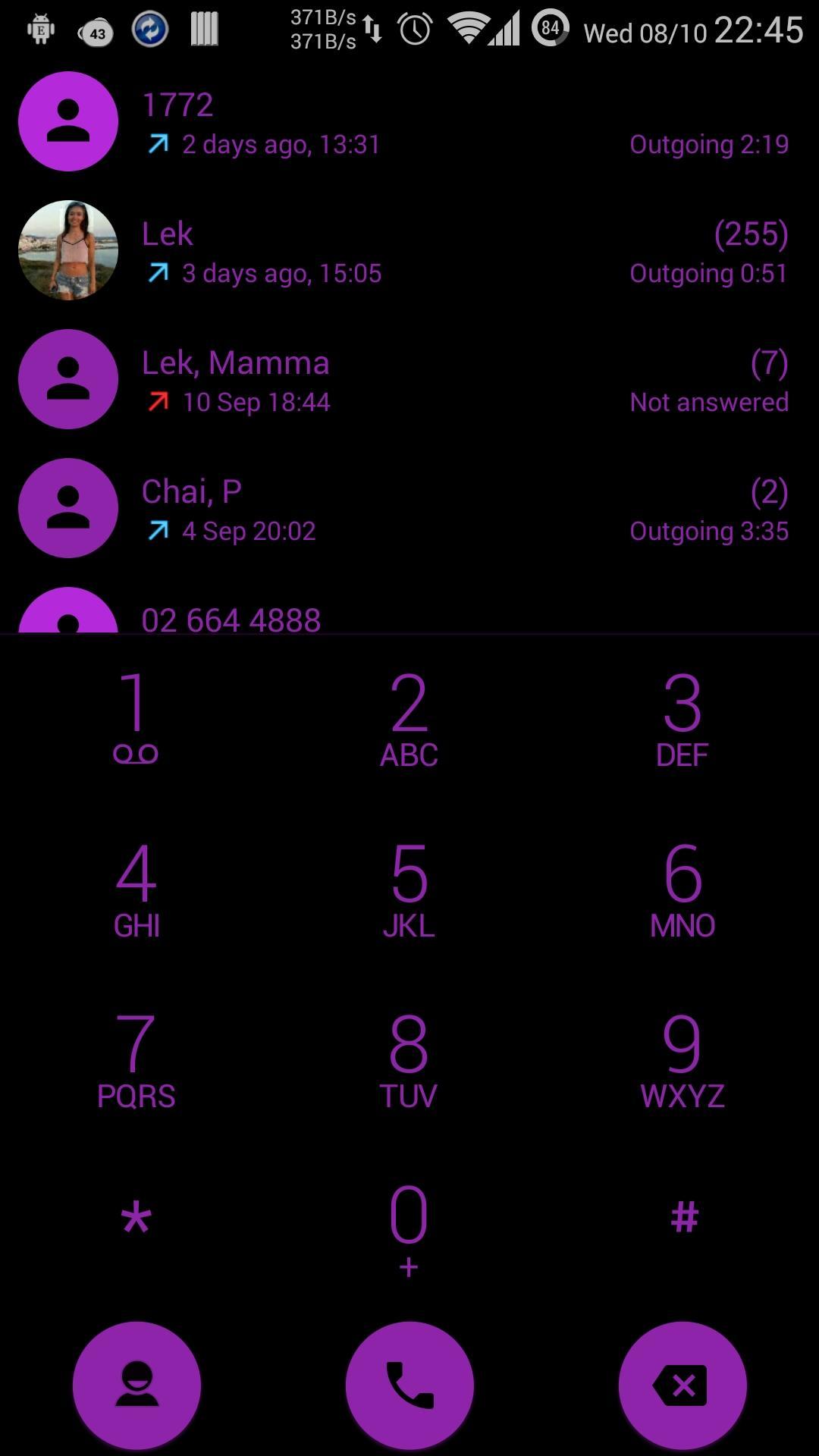Open call log entry for 1772

455,123
